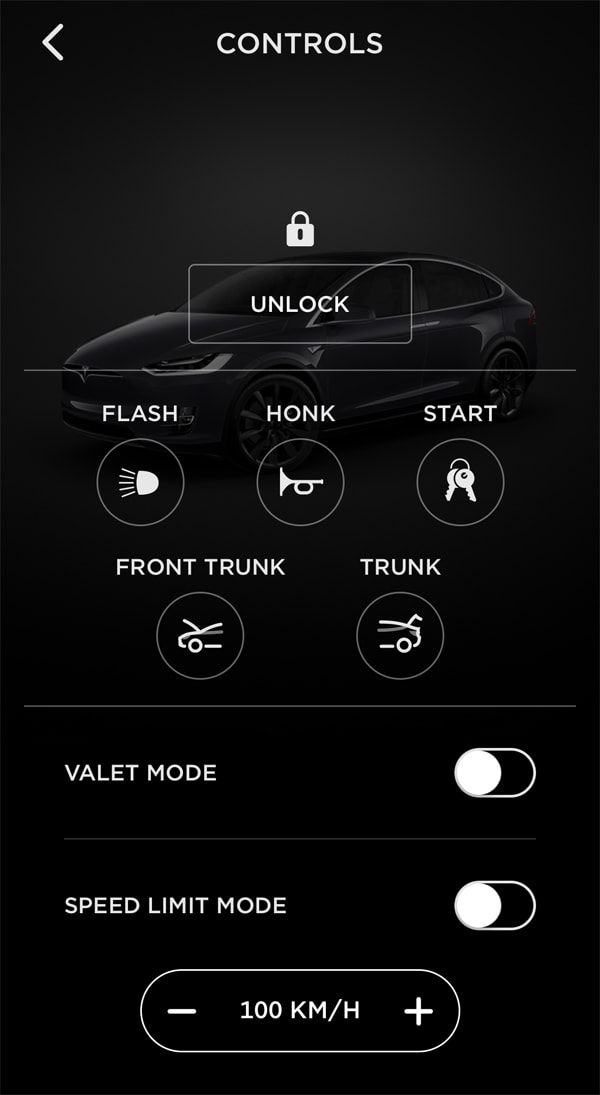Enable Valet Mode
This screenshot has height=1095, width=600.
tap(495, 772)
